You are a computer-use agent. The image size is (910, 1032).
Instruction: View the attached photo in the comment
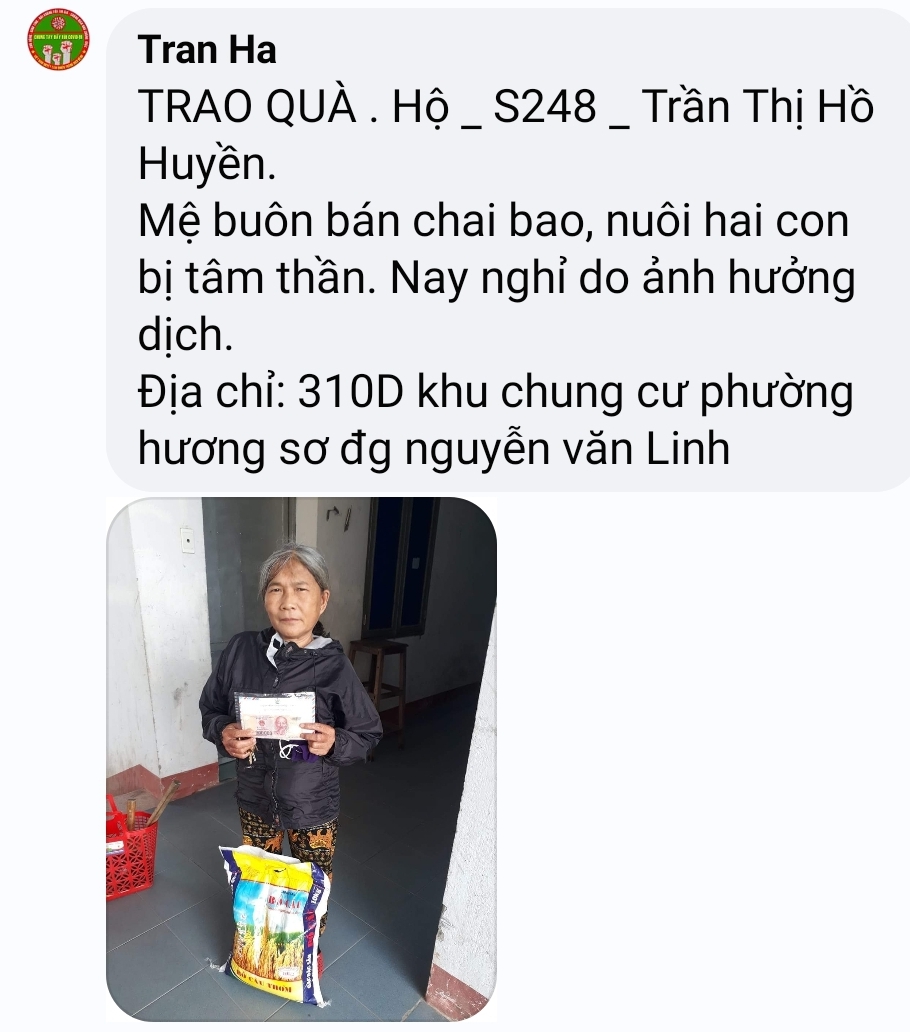coord(301,758)
